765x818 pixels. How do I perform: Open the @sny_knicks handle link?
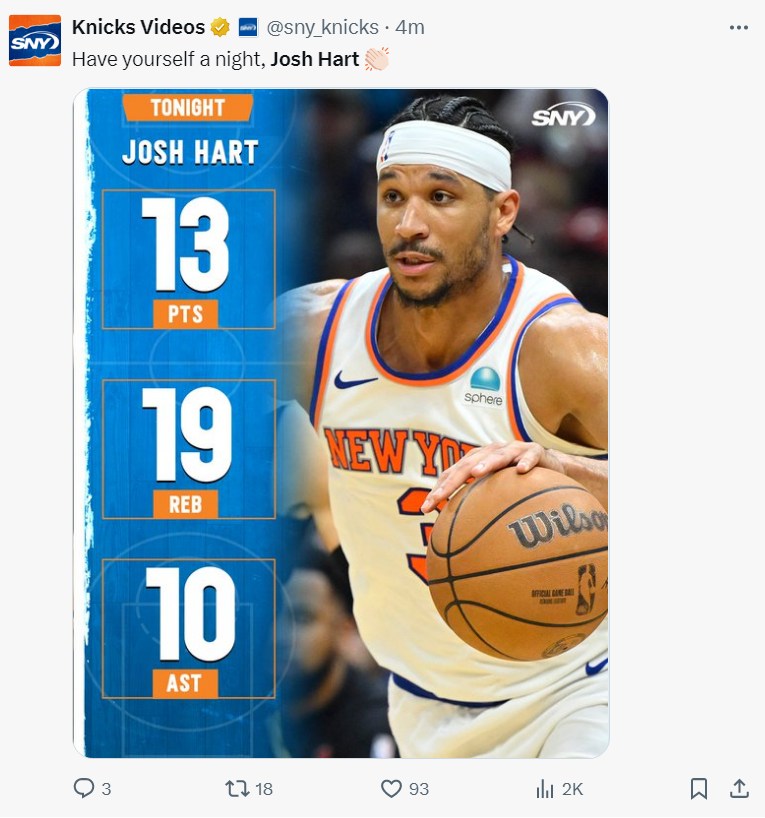coord(322,27)
